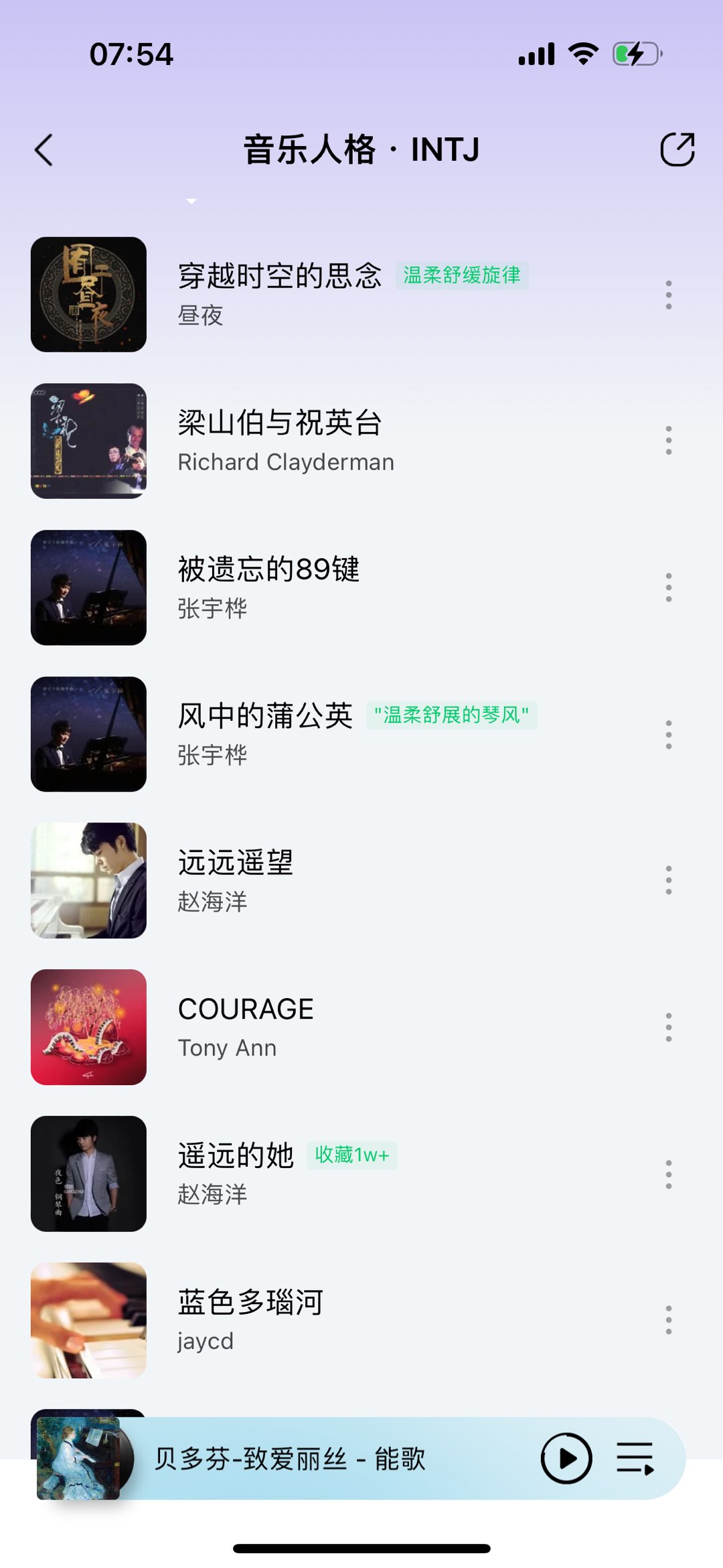This screenshot has width=723, height=1568.
Task: Open the play queue list
Action: (x=635, y=1459)
